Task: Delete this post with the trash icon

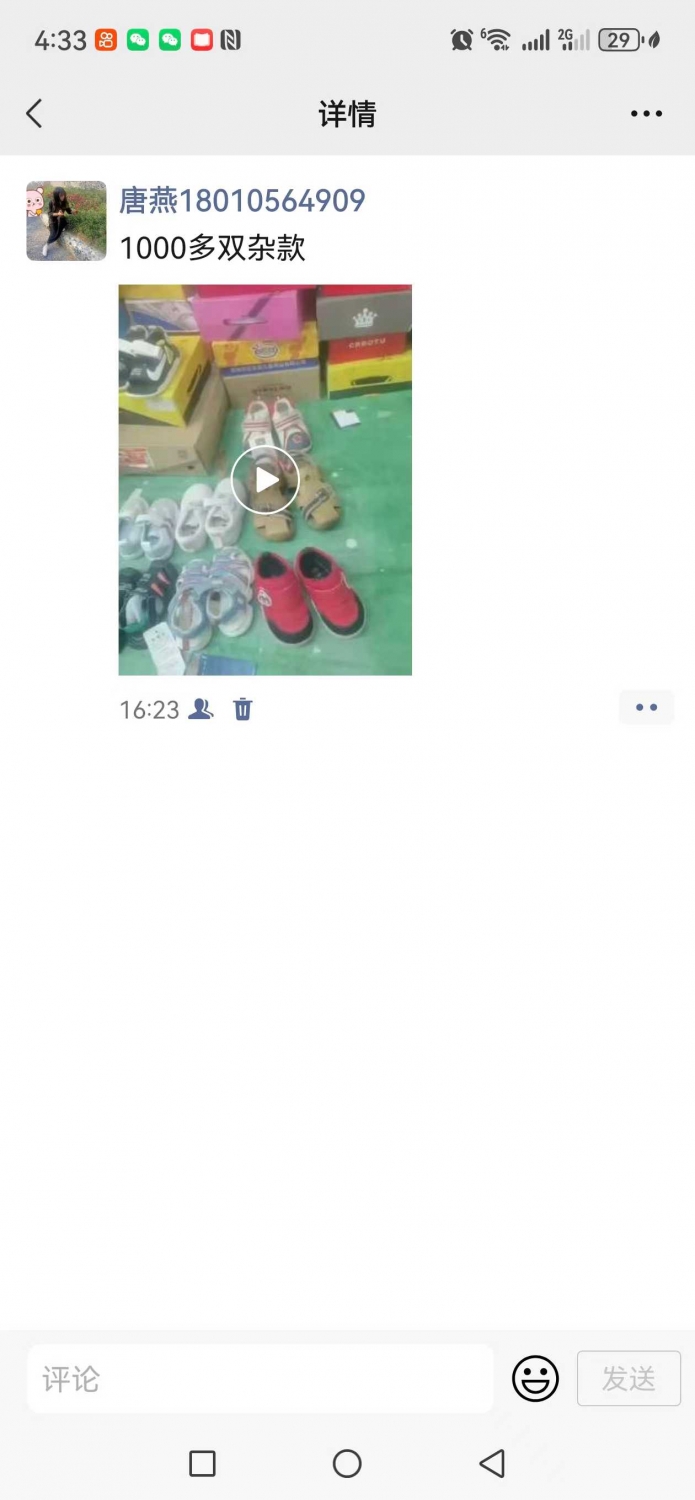Action: [x=243, y=709]
